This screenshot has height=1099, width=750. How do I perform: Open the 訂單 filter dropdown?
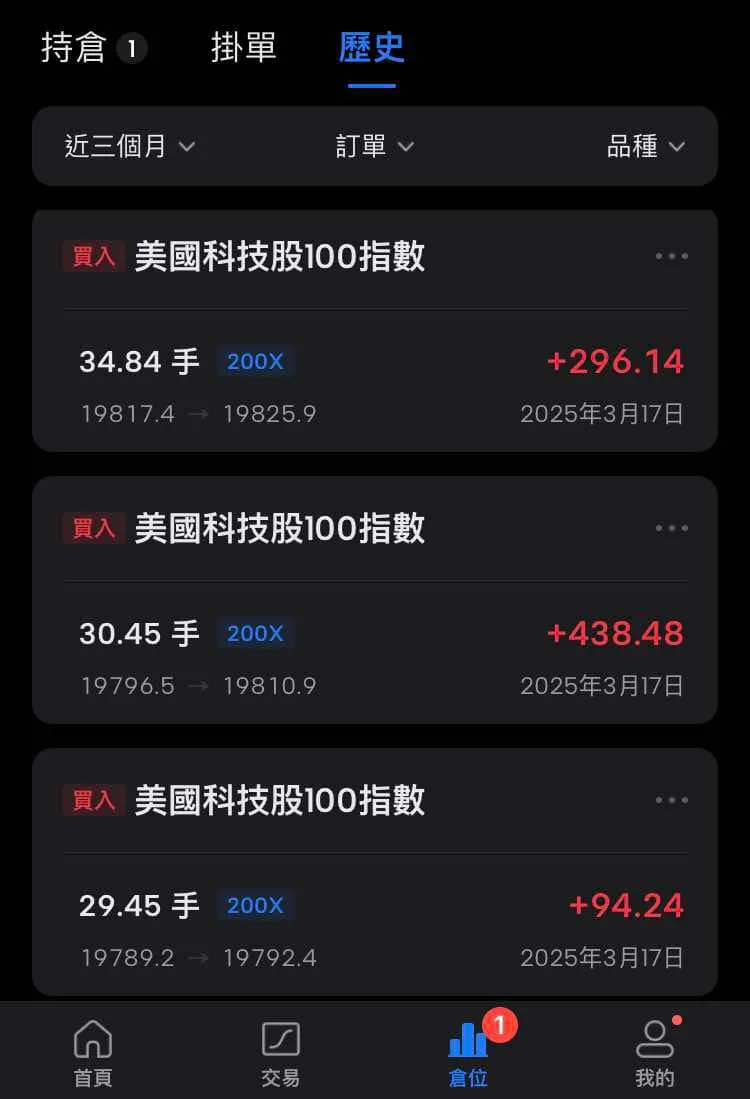[375, 147]
